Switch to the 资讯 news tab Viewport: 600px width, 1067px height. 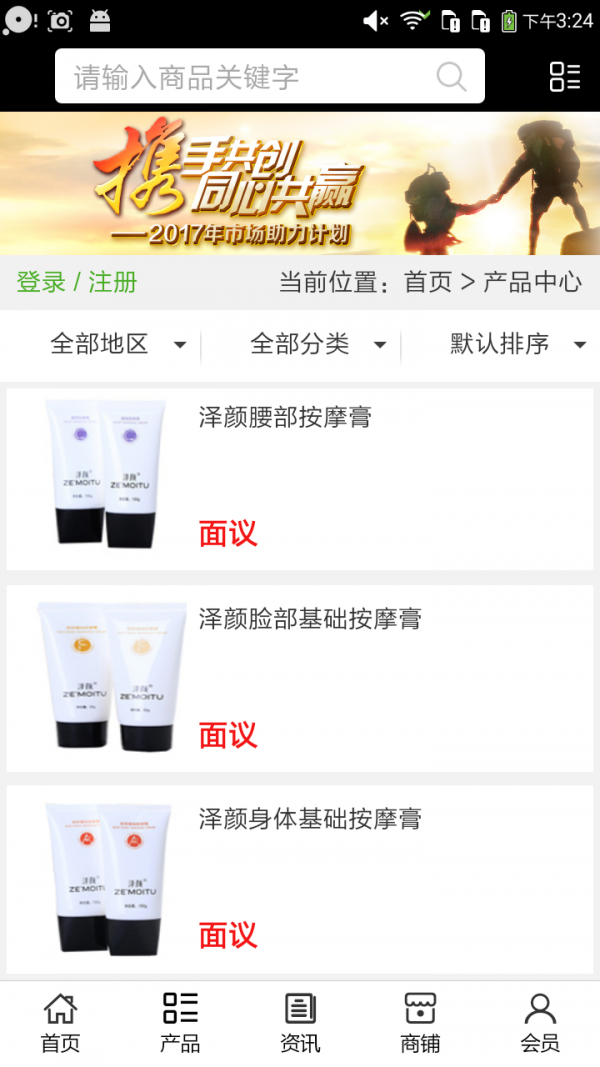(300, 1023)
